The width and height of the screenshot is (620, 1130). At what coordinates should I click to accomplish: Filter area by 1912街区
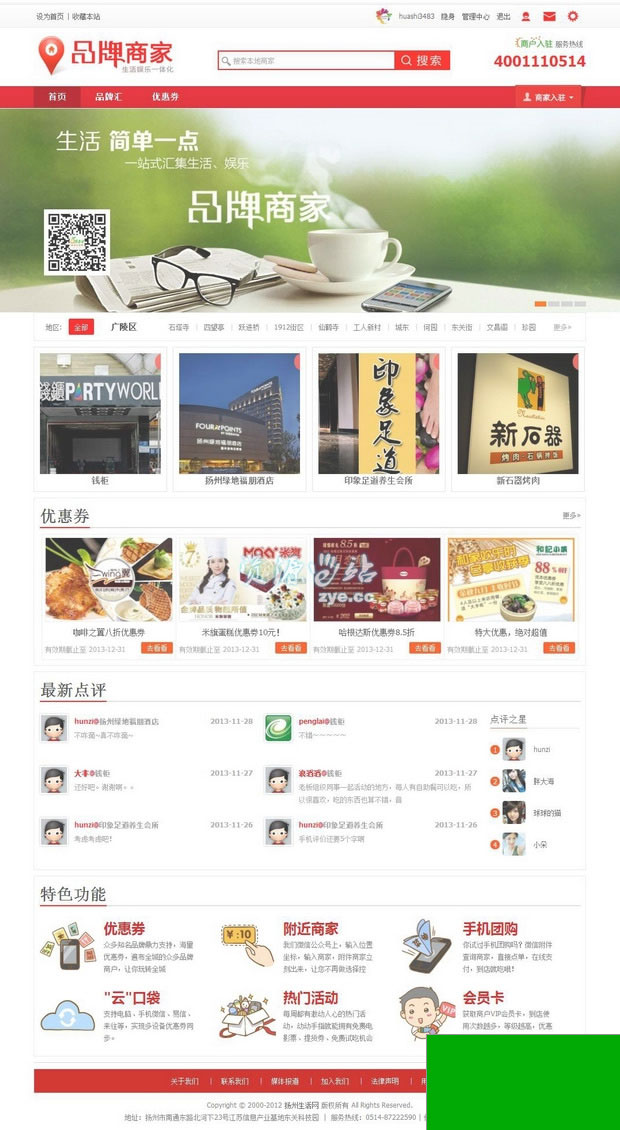[x=288, y=327]
